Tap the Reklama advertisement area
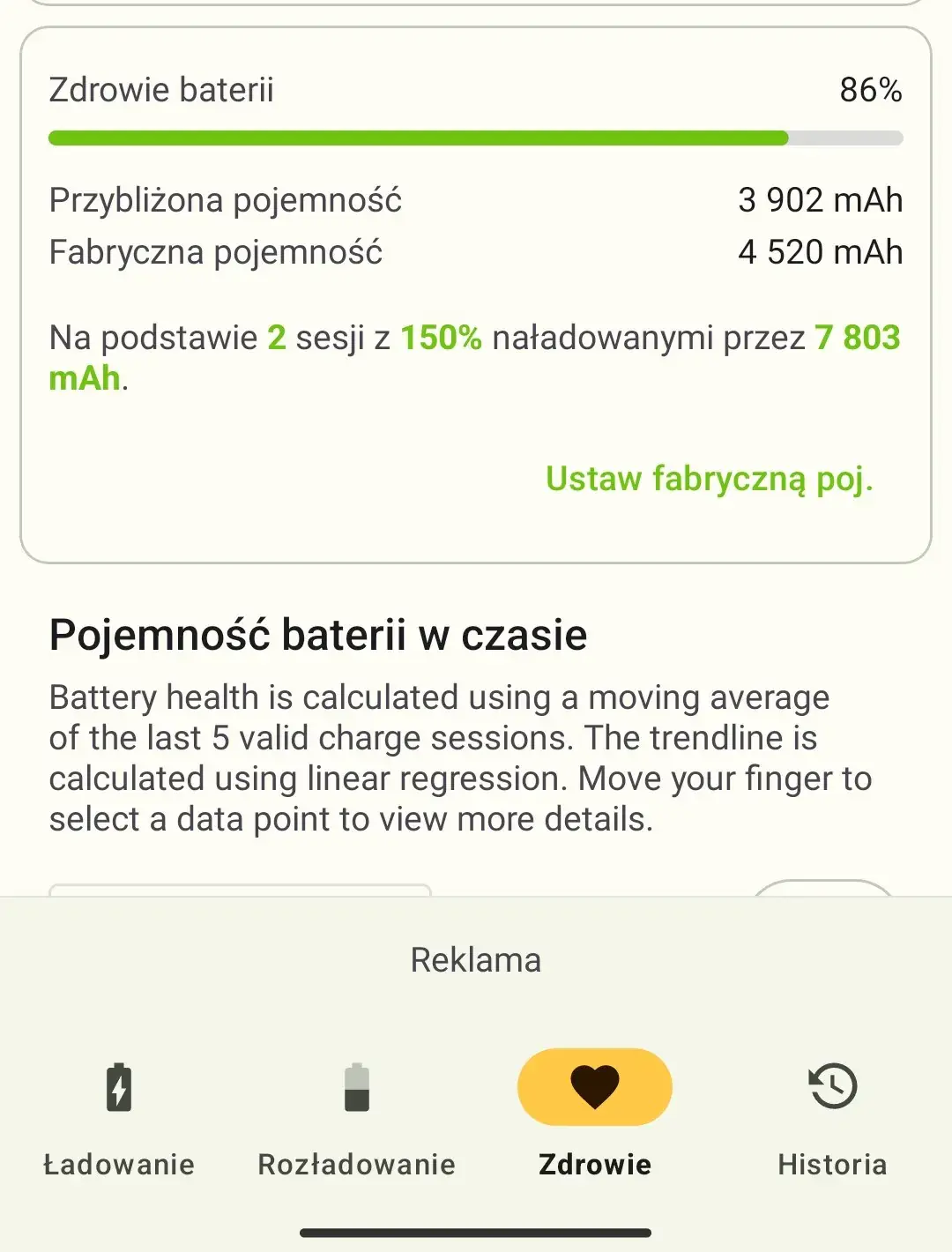 (x=476, y=959)
